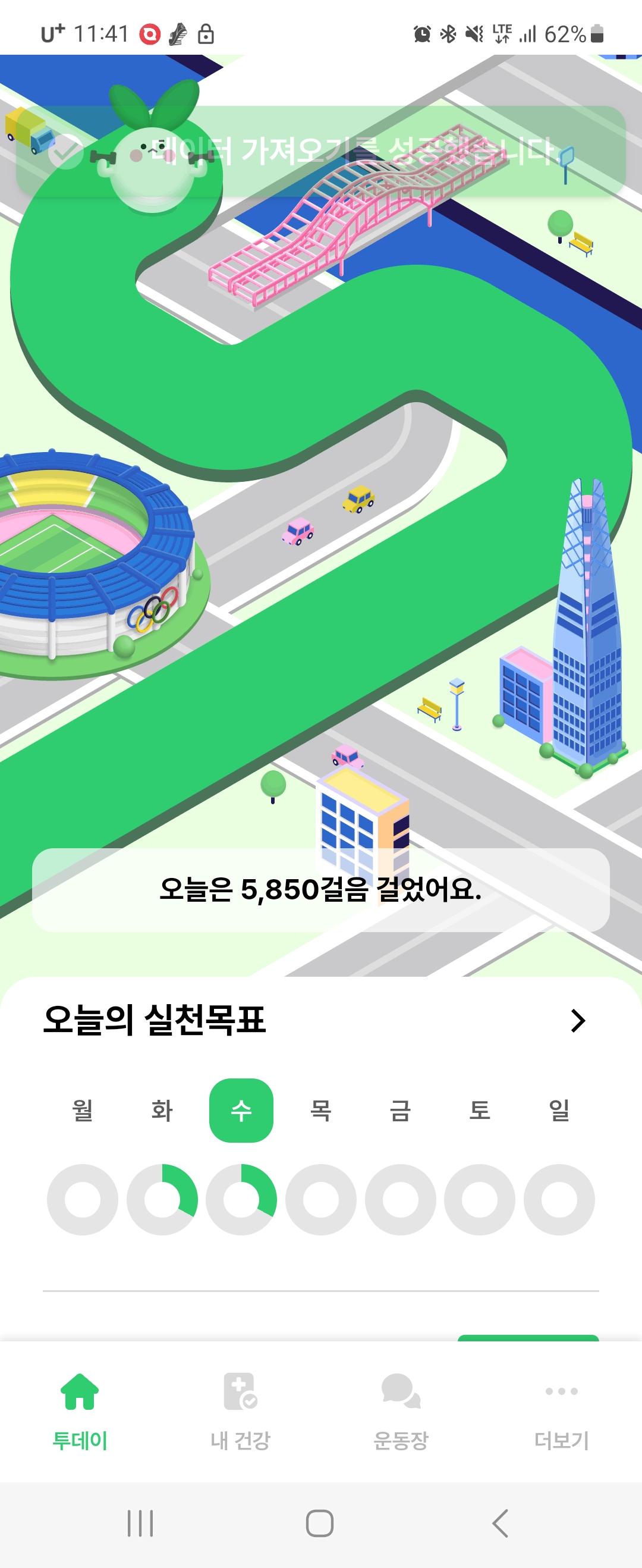Select 화 in the weekday row
642x1568 pixels.
pos(162,1110)
